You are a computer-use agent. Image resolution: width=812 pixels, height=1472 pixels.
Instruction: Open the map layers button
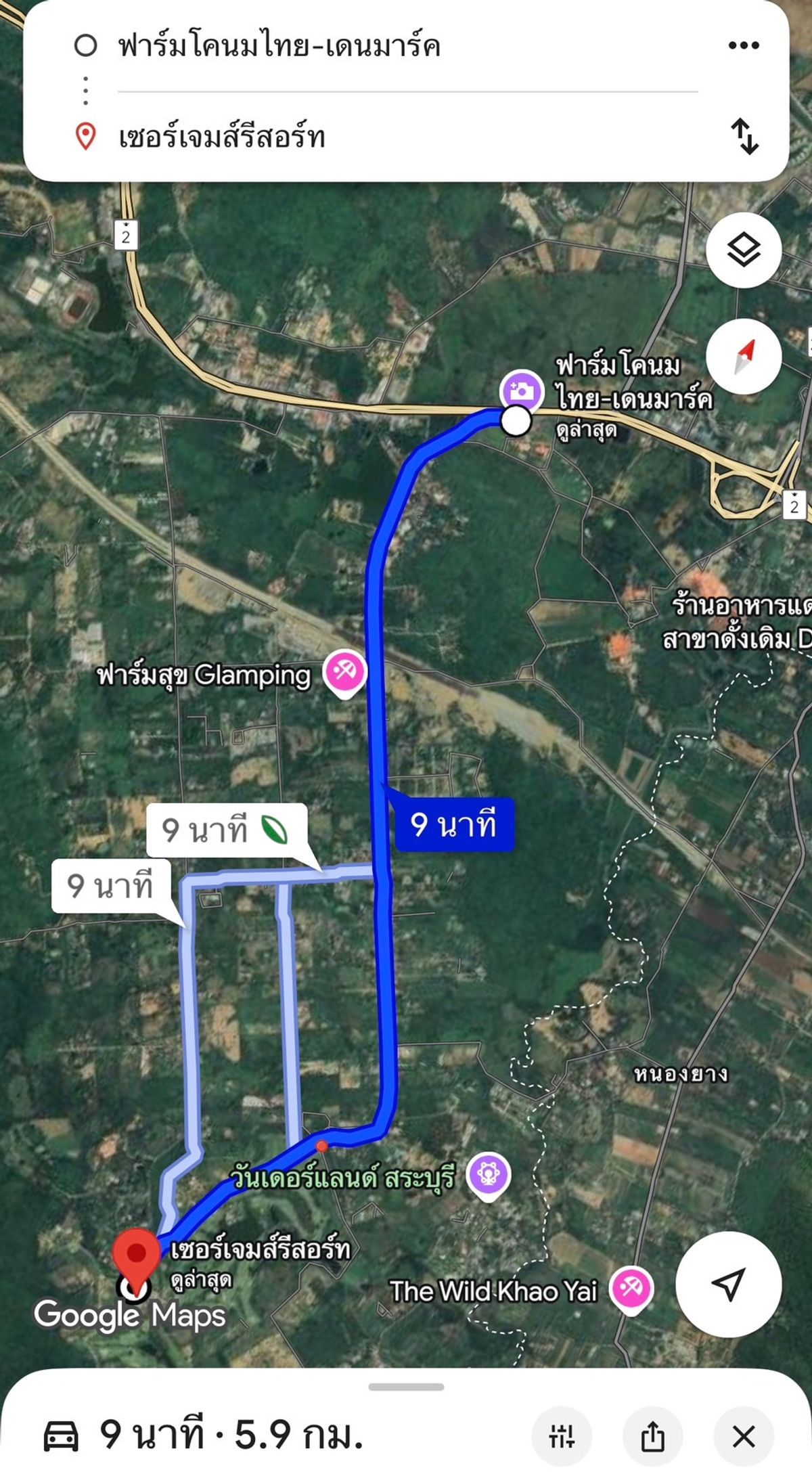click(x=744, y=250)
